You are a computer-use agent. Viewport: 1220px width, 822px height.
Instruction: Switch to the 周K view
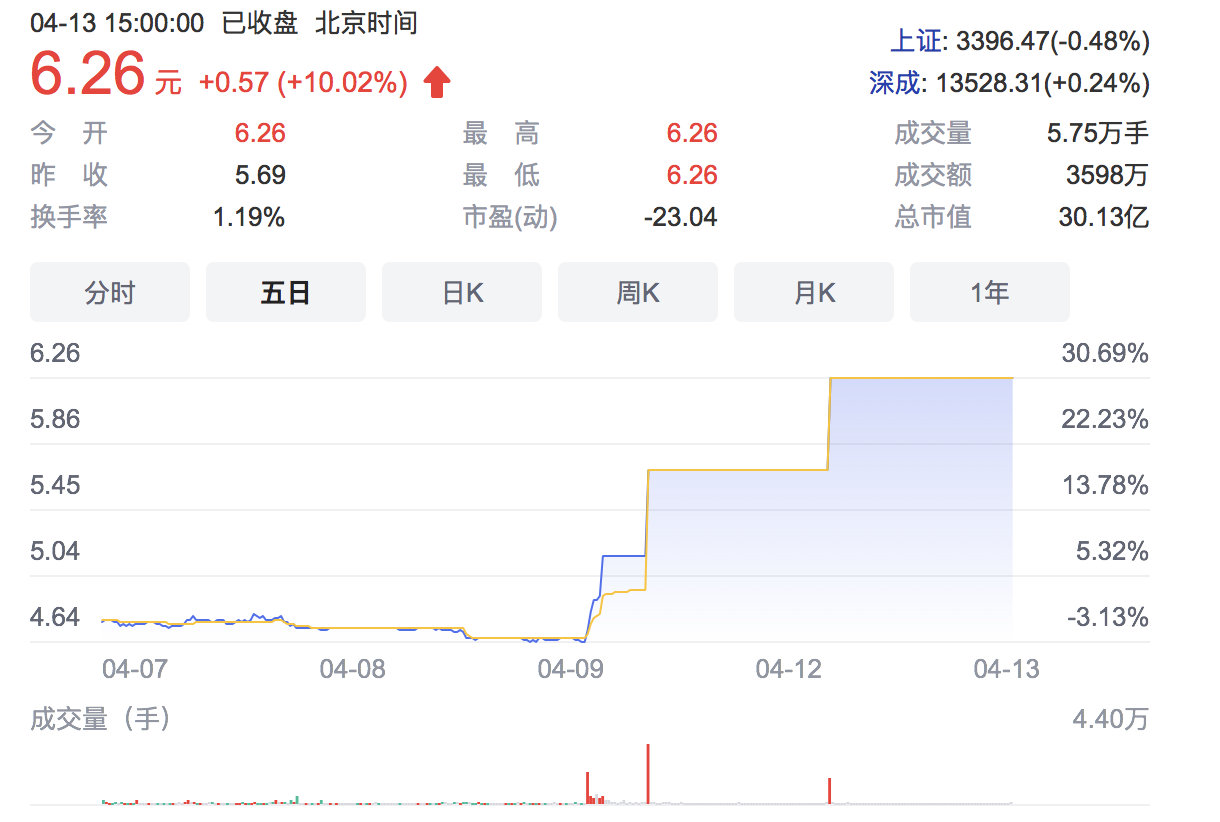click(638, 292)
